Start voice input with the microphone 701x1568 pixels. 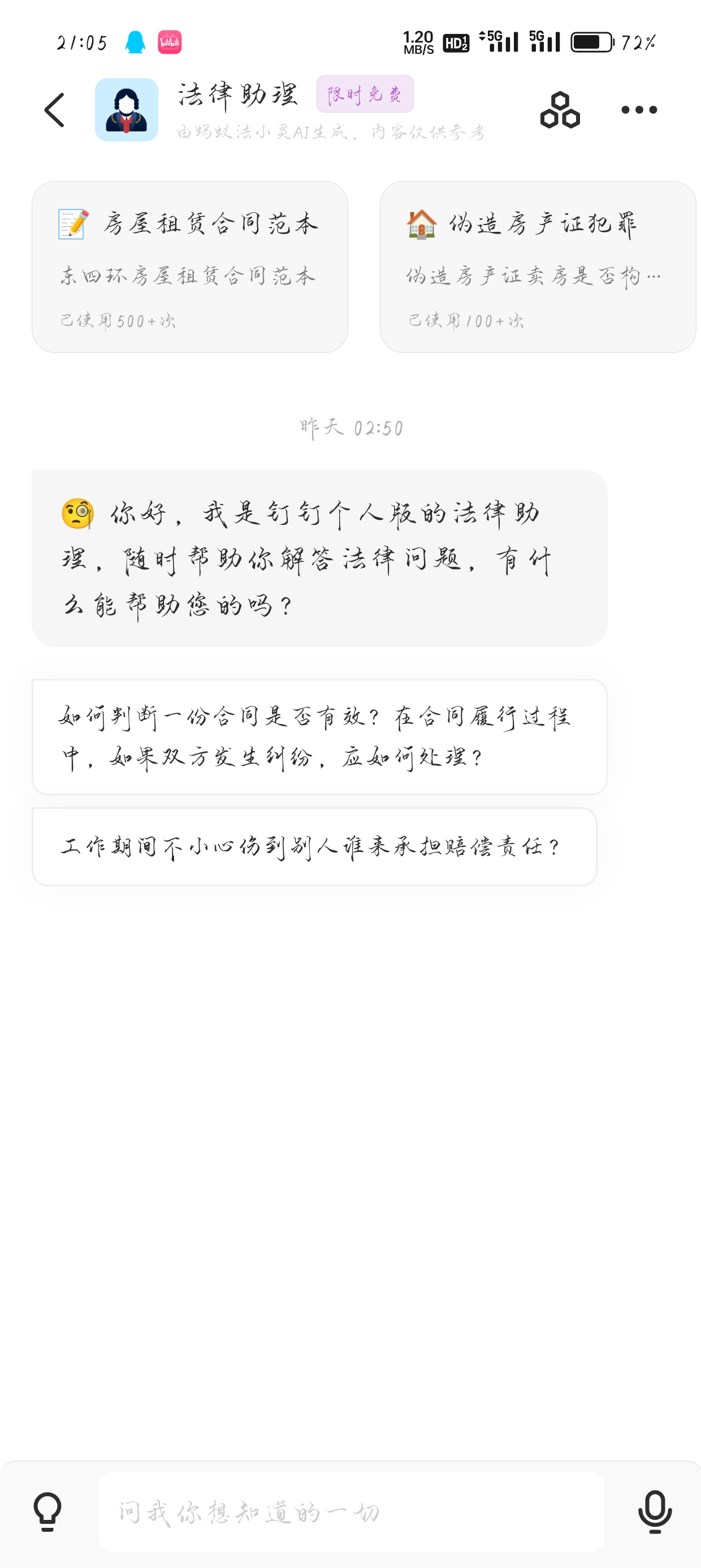pyautogui.click(x=655, y=1512)
